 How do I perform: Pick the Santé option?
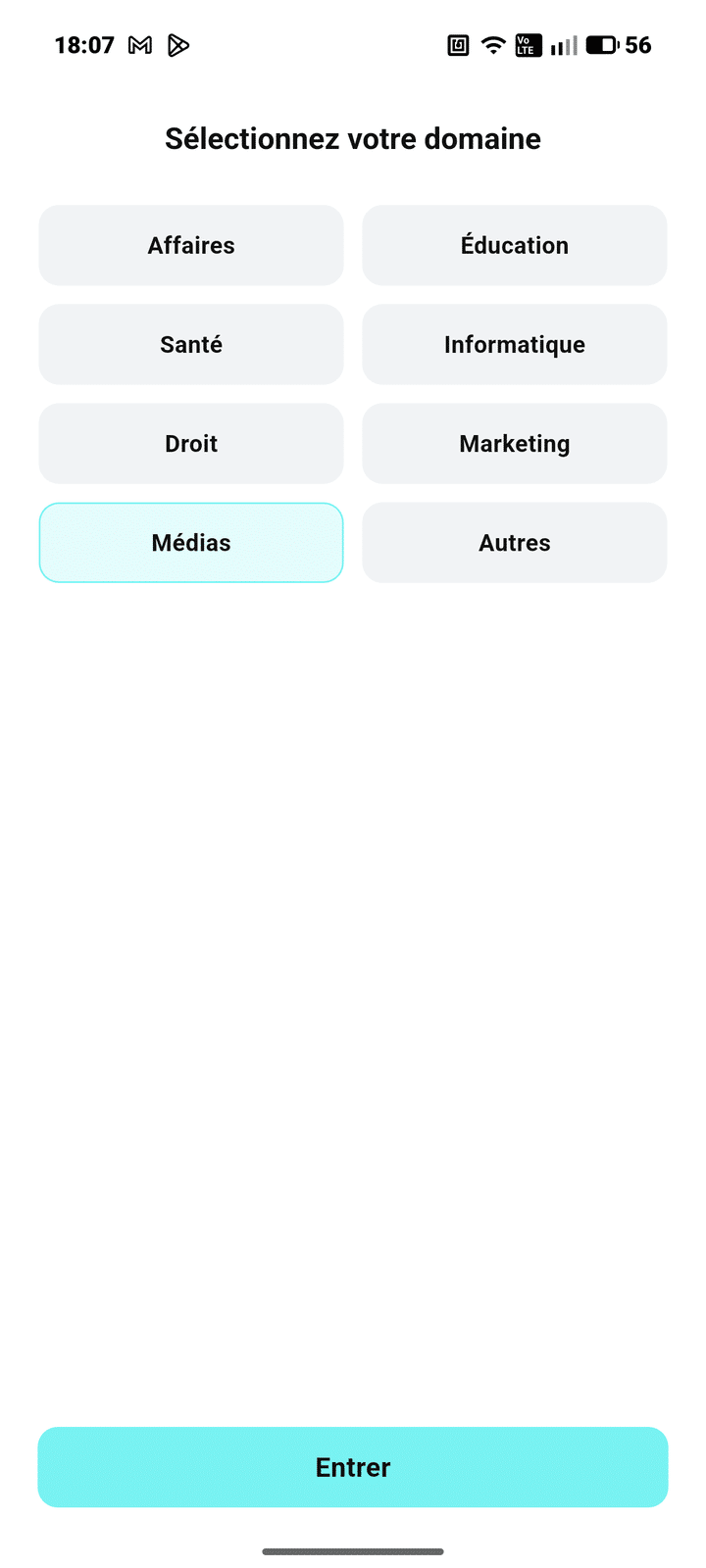[x=191, y=344]
